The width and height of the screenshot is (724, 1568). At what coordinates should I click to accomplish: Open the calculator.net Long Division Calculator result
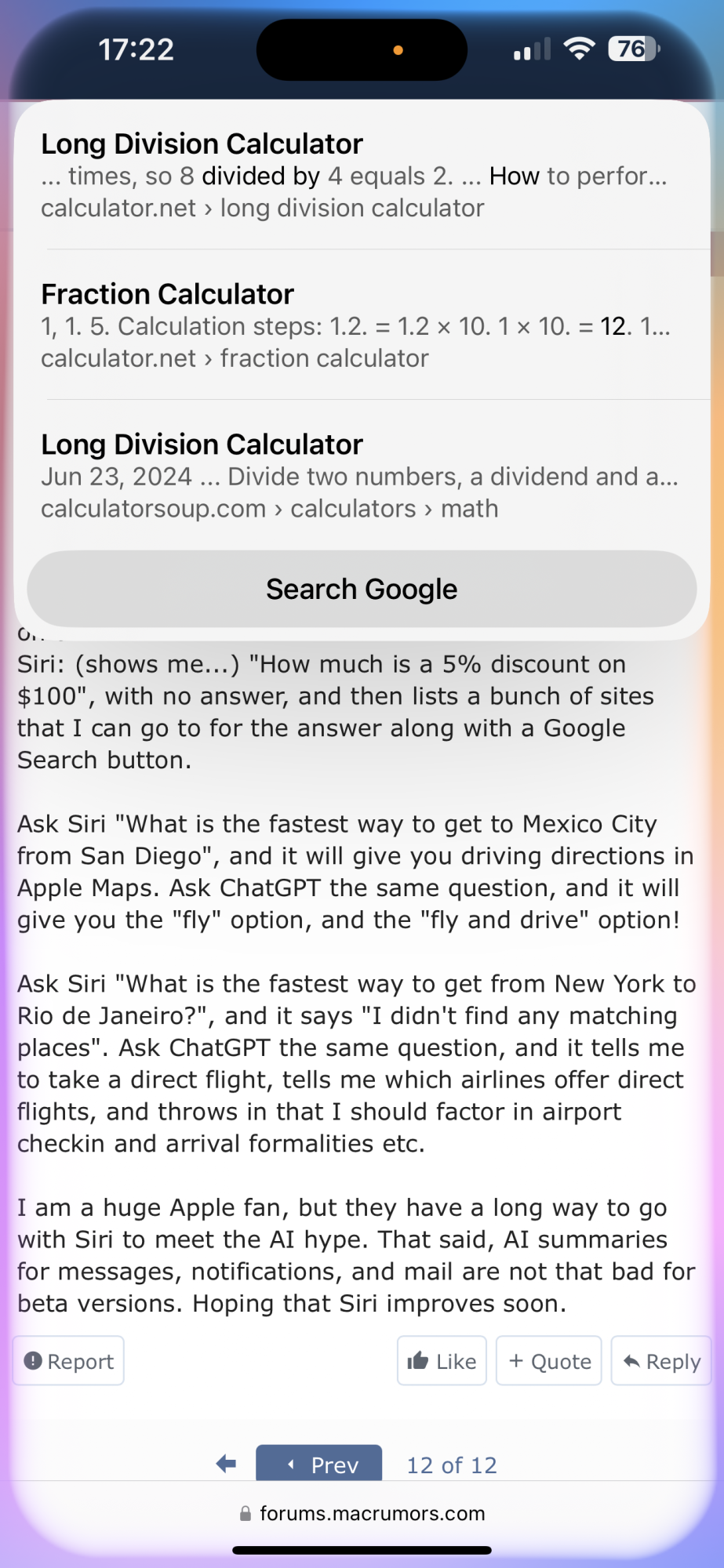click(362, 176)
